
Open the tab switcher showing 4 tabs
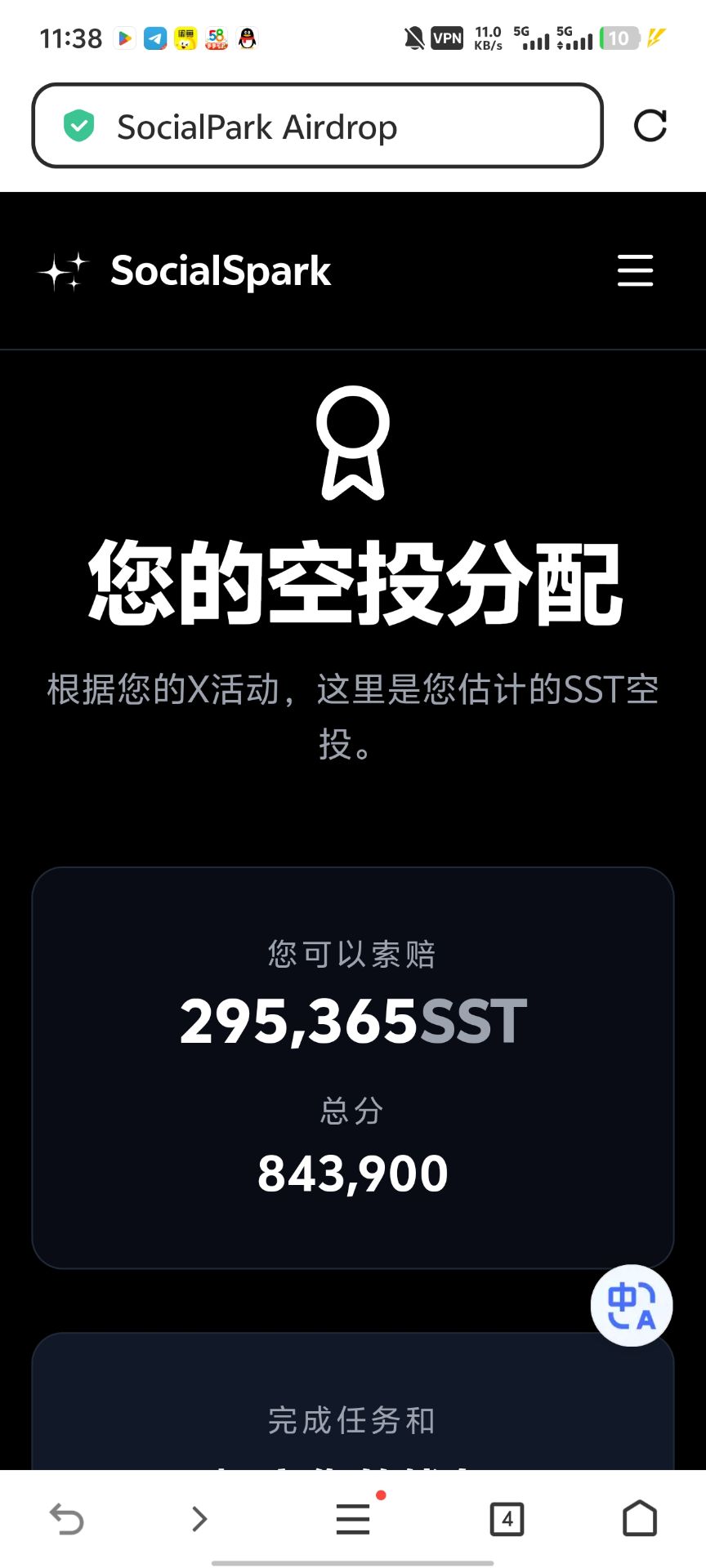click(x=507, y=1519)
